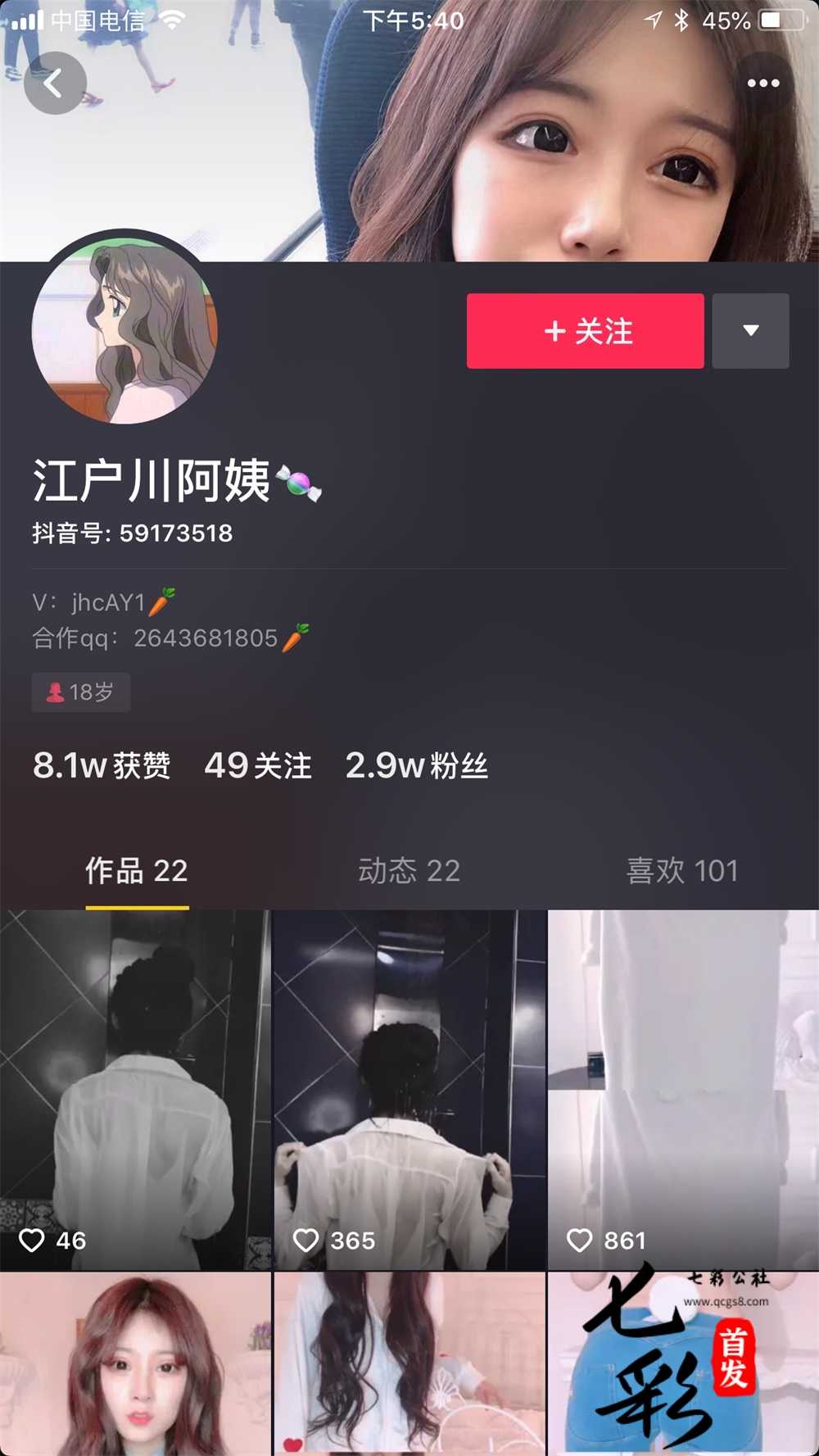Follow this user with the 关注 button

tap(585, 331)
